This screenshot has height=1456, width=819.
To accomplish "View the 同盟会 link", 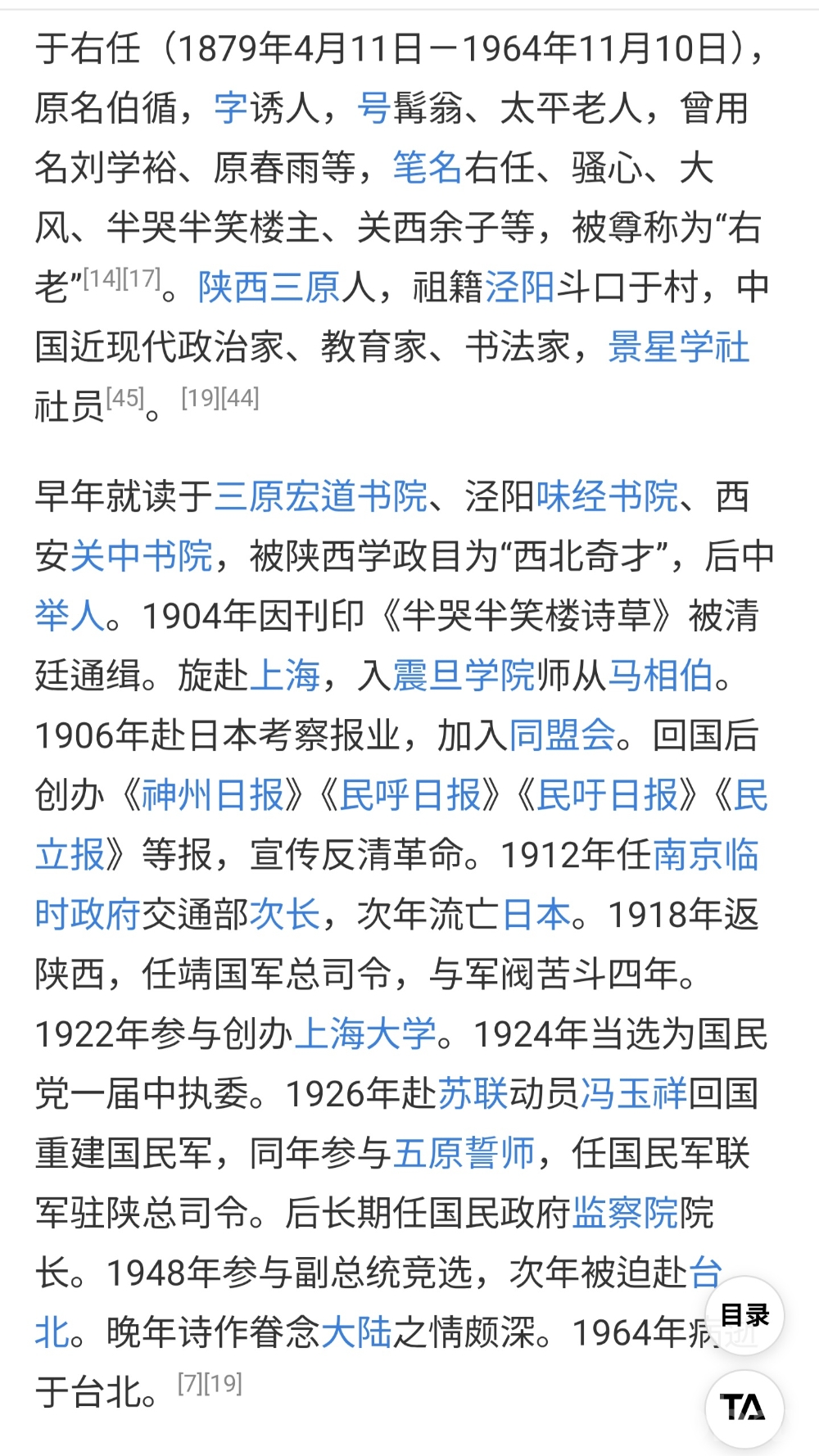I will pyautogui.click(x=562, y=735).
